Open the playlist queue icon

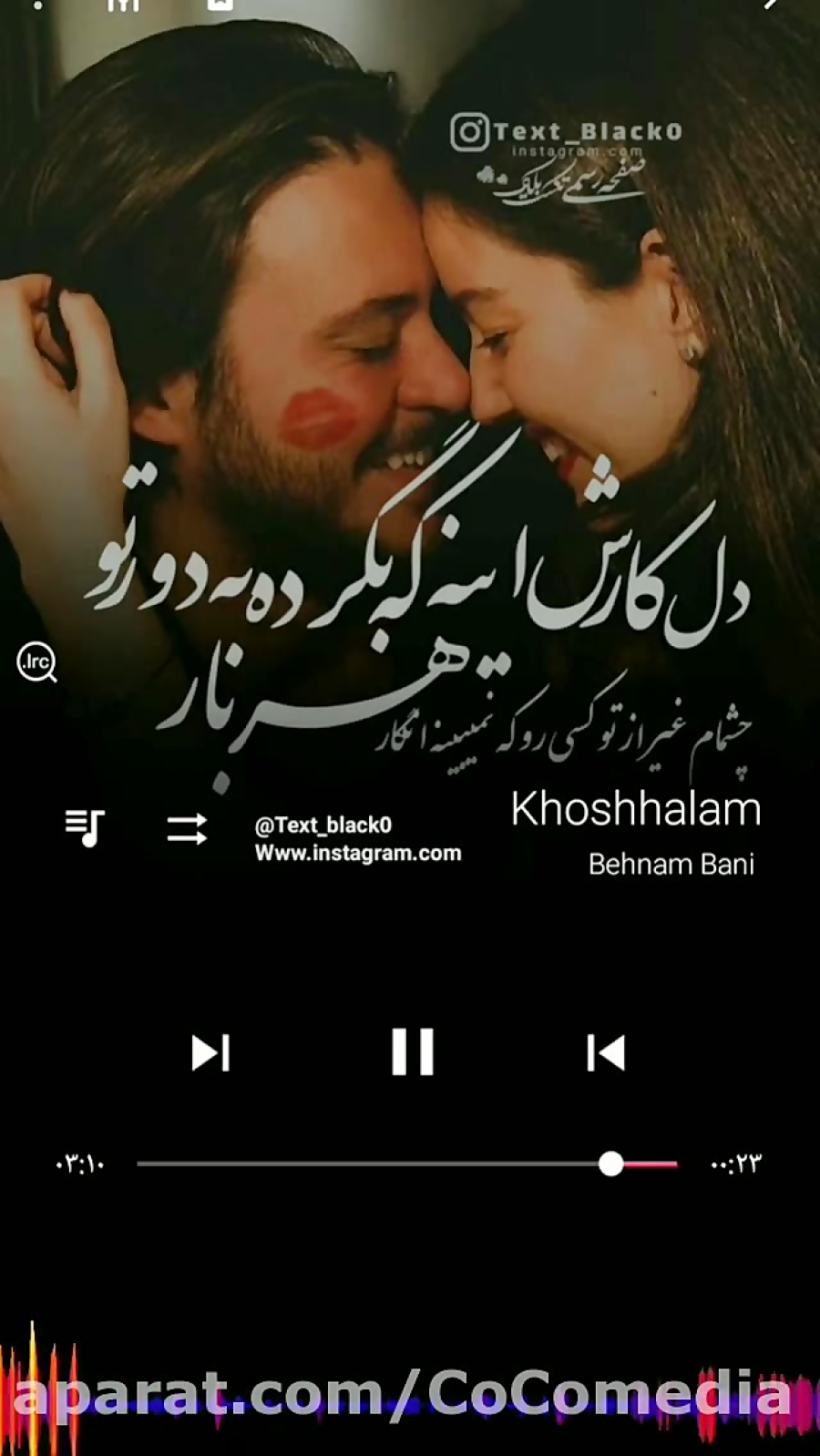tap(85, 828)
